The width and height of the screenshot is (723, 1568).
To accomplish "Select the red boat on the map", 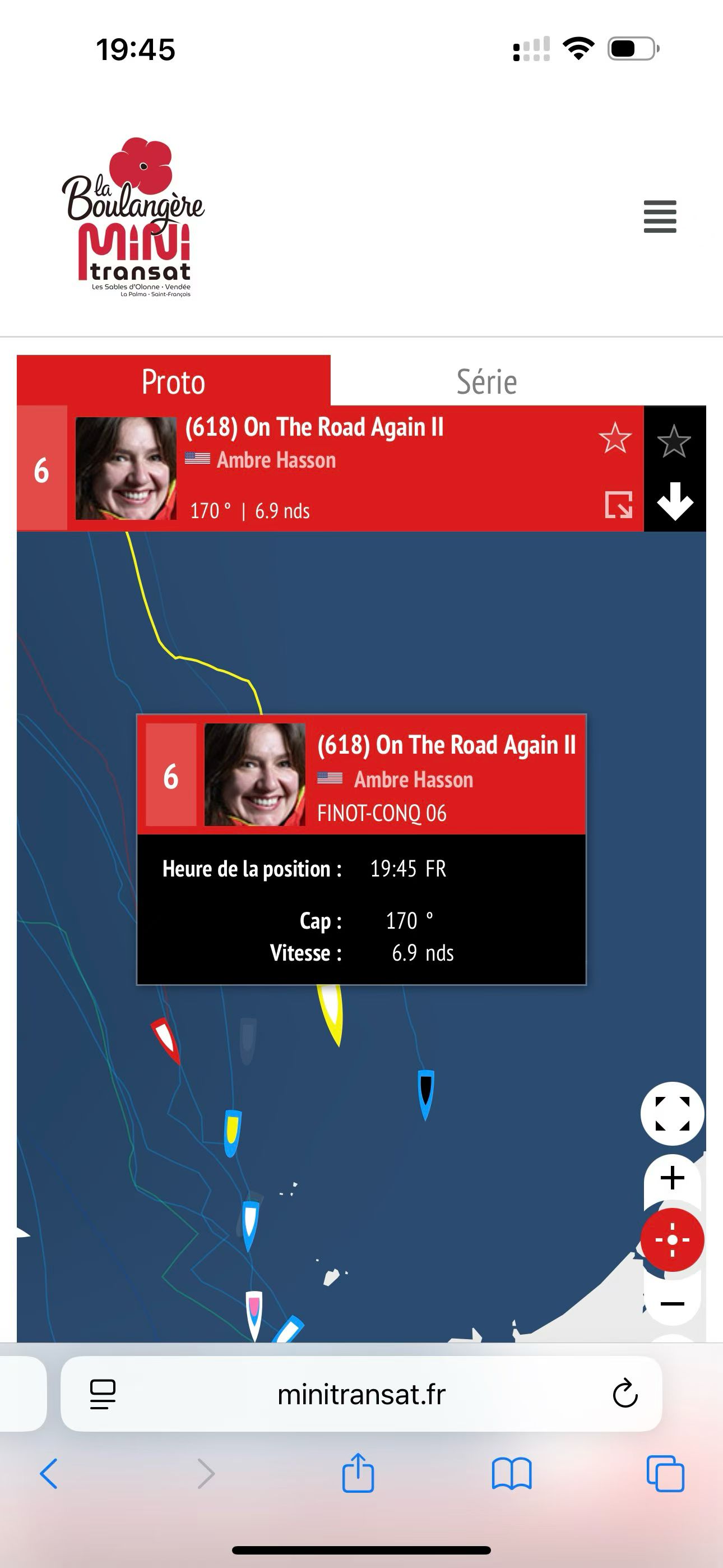I will tap(165, 1040).
